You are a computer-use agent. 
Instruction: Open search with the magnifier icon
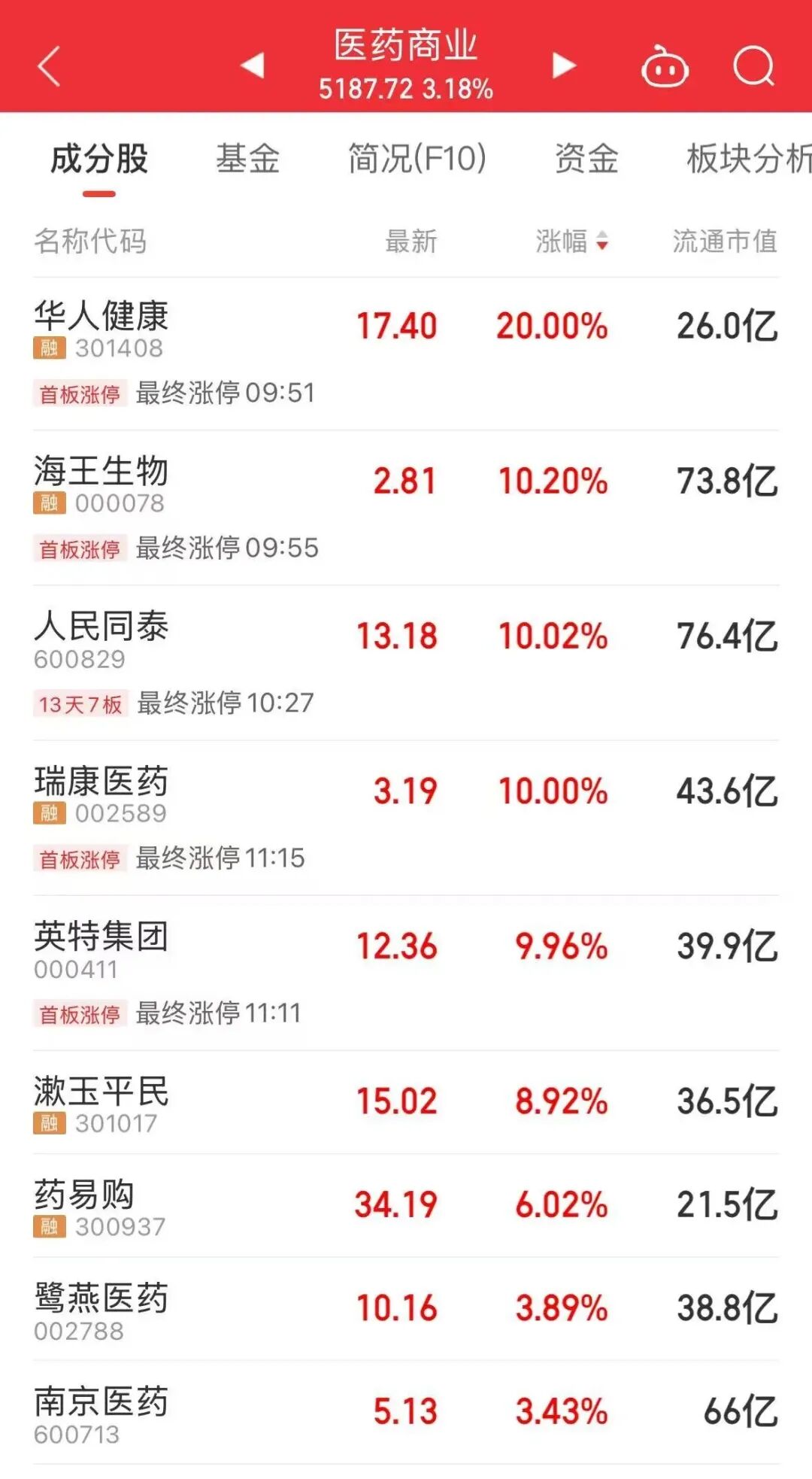753,67
